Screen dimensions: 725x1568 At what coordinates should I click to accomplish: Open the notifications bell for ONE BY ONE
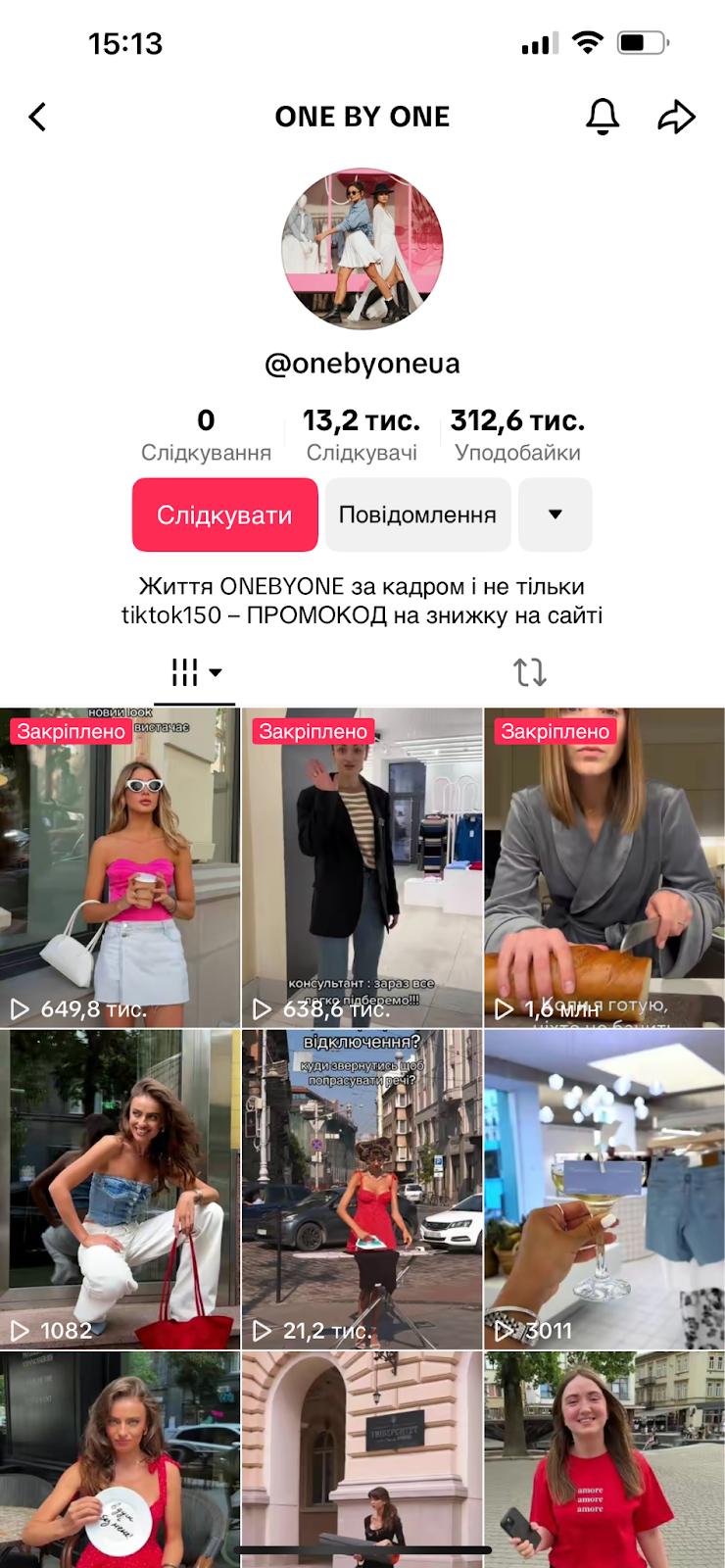(603, 117)
